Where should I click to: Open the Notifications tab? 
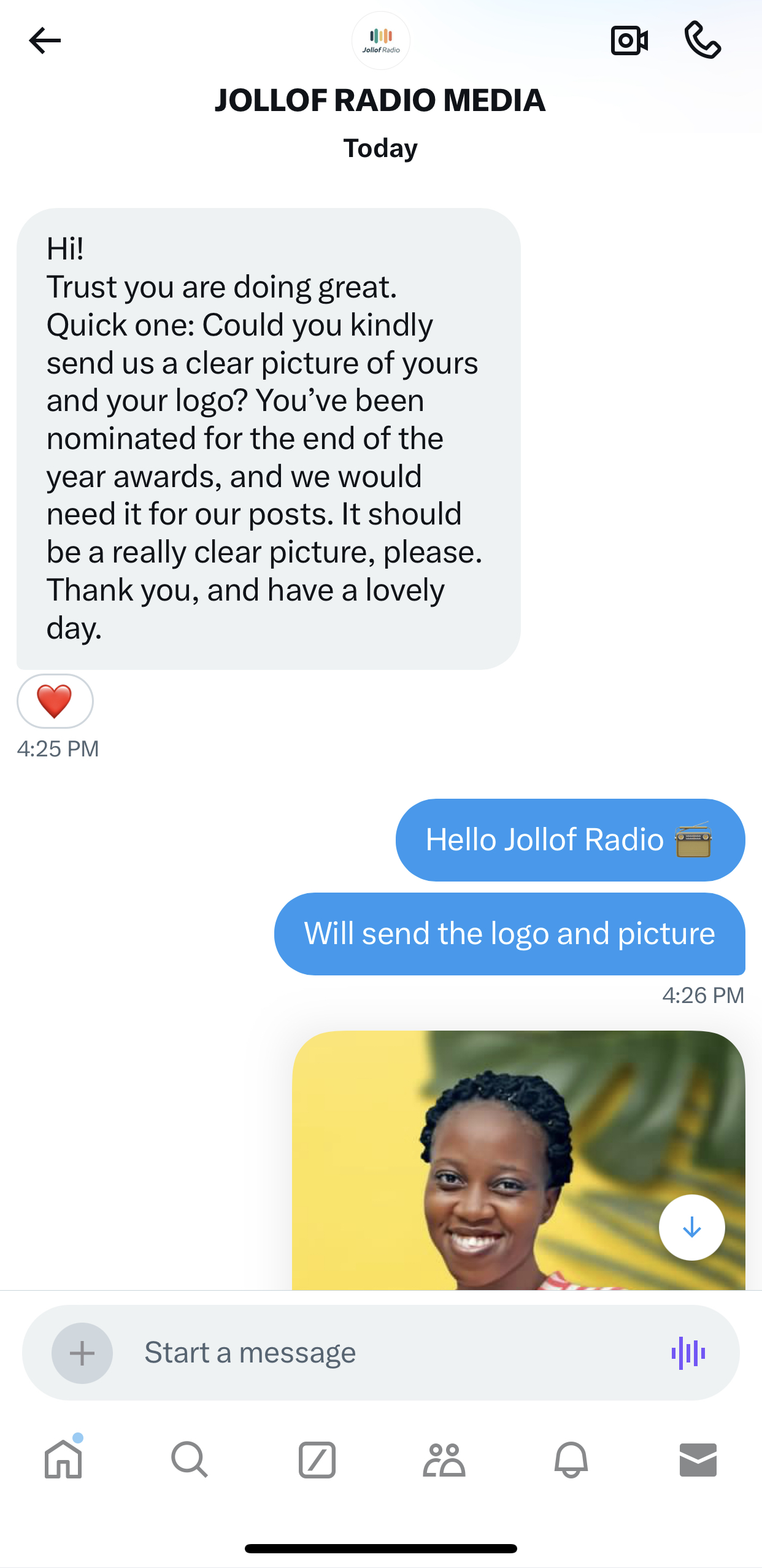(571, 1459)
